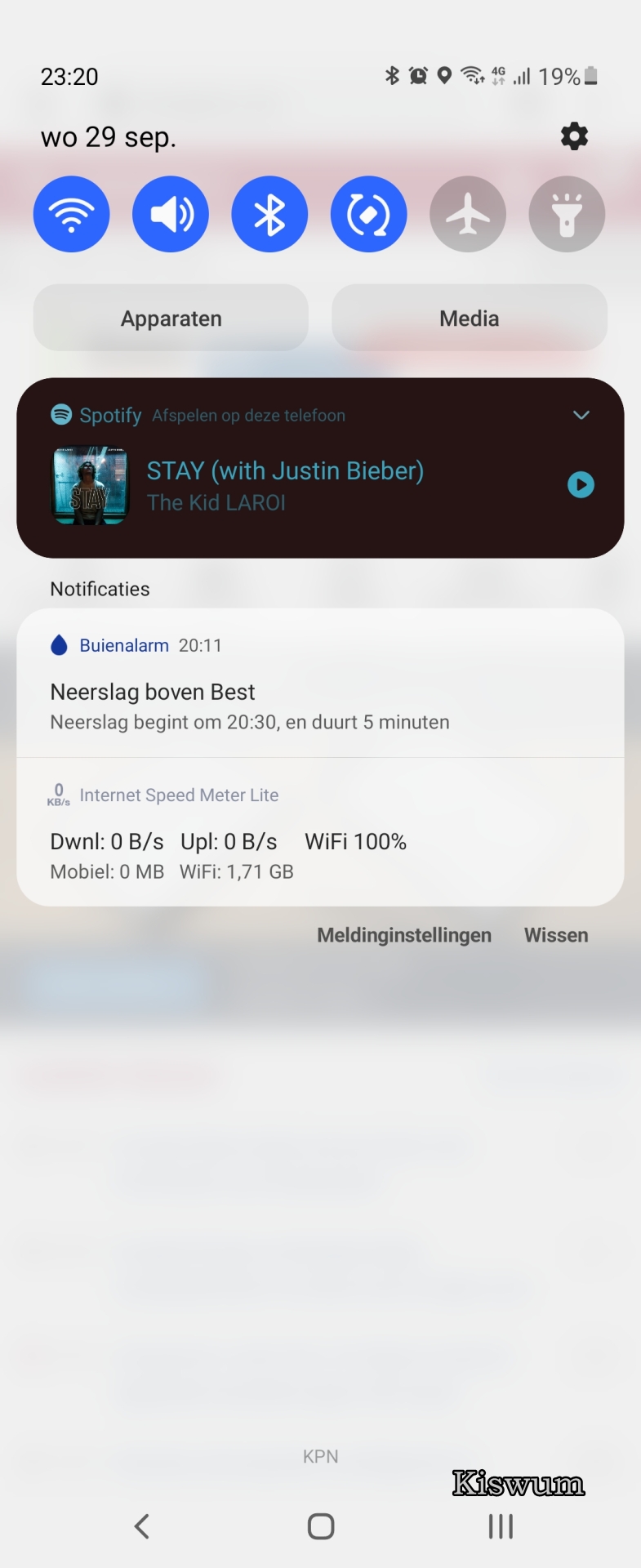Open the Media panel
This screenshot has width=641, height=1568.
pos(469,318)
